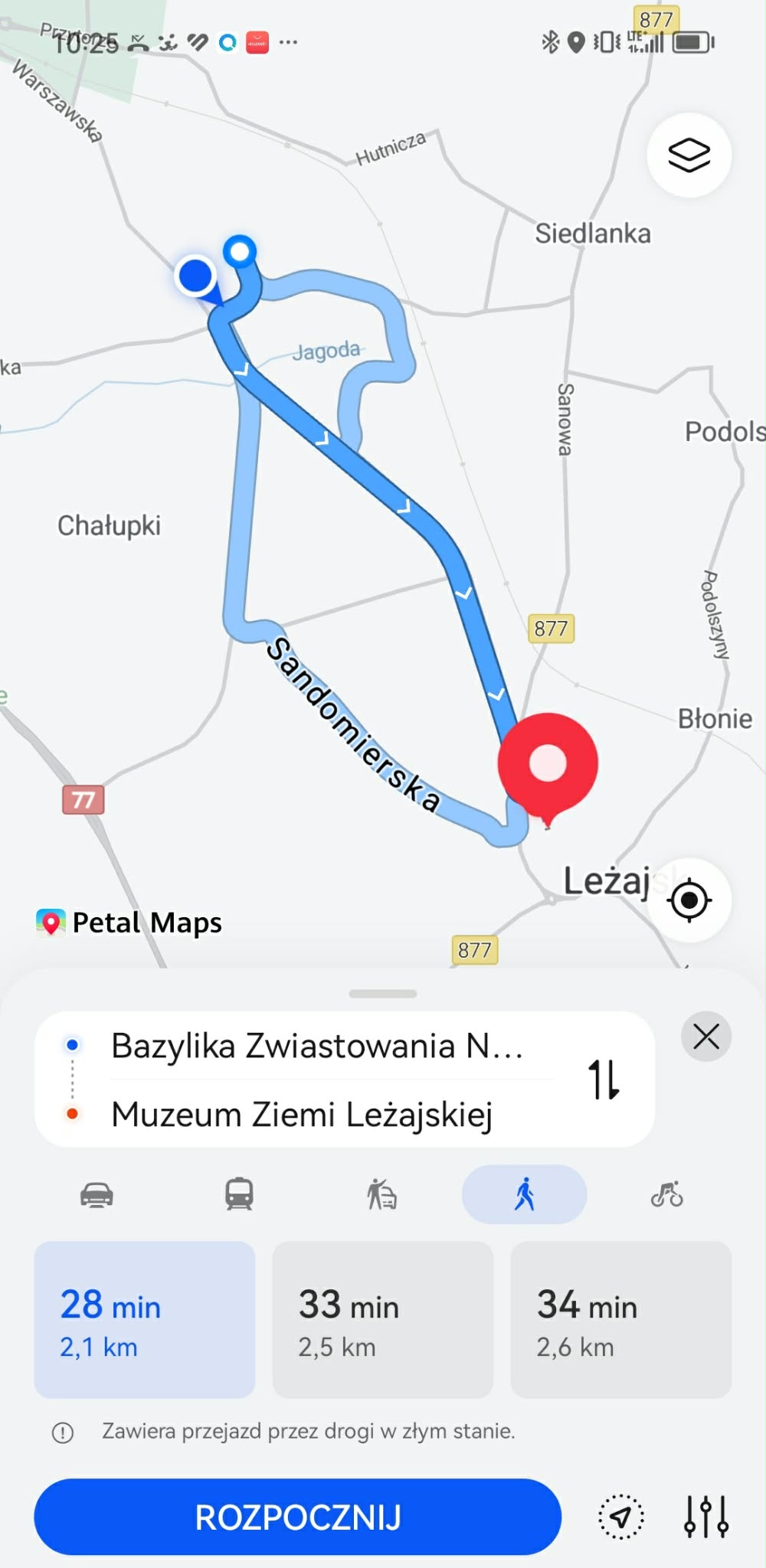Viewport: 766px width, 1568px height.
Task: Center map on my current location
Action: [689, 900]
